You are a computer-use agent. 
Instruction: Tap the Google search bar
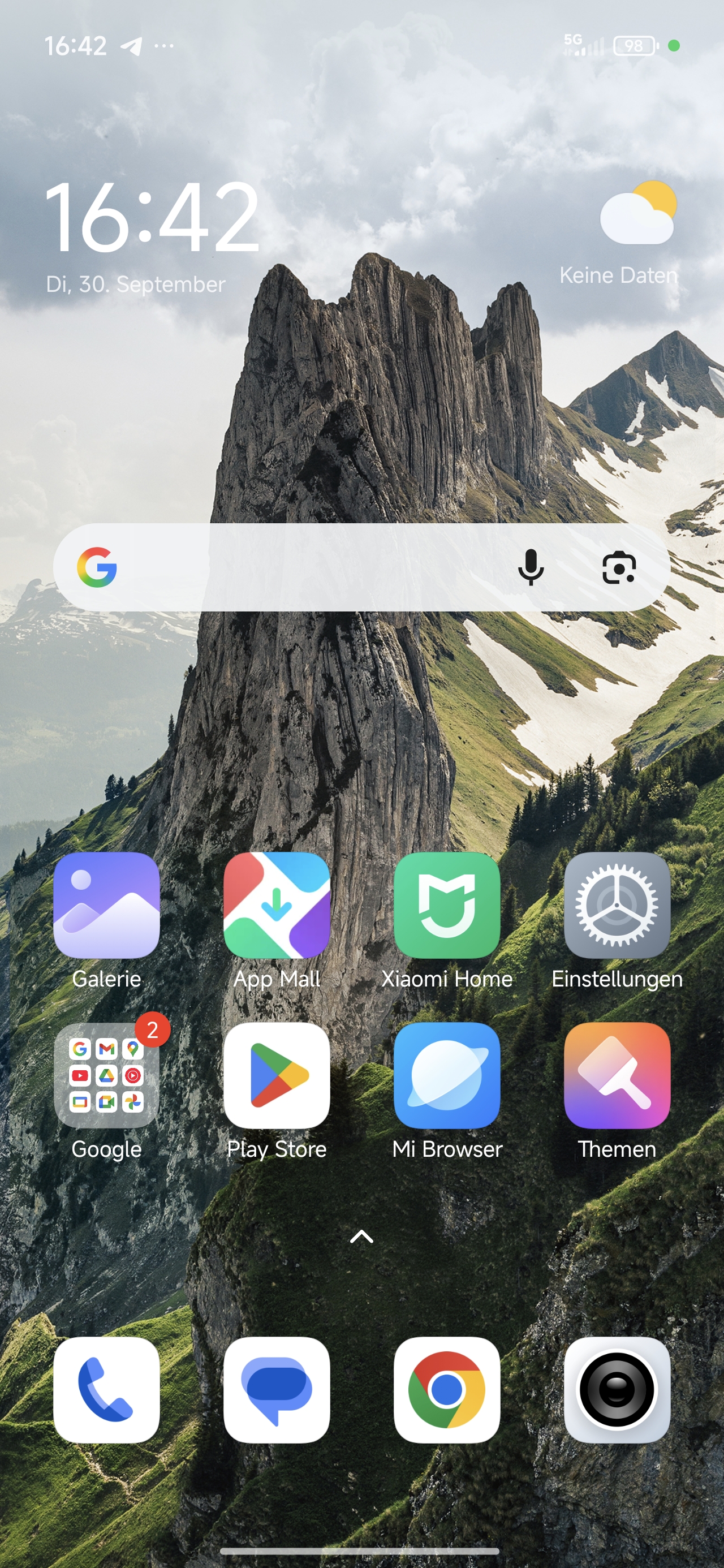pyautogui.click(x=304, y=567)
